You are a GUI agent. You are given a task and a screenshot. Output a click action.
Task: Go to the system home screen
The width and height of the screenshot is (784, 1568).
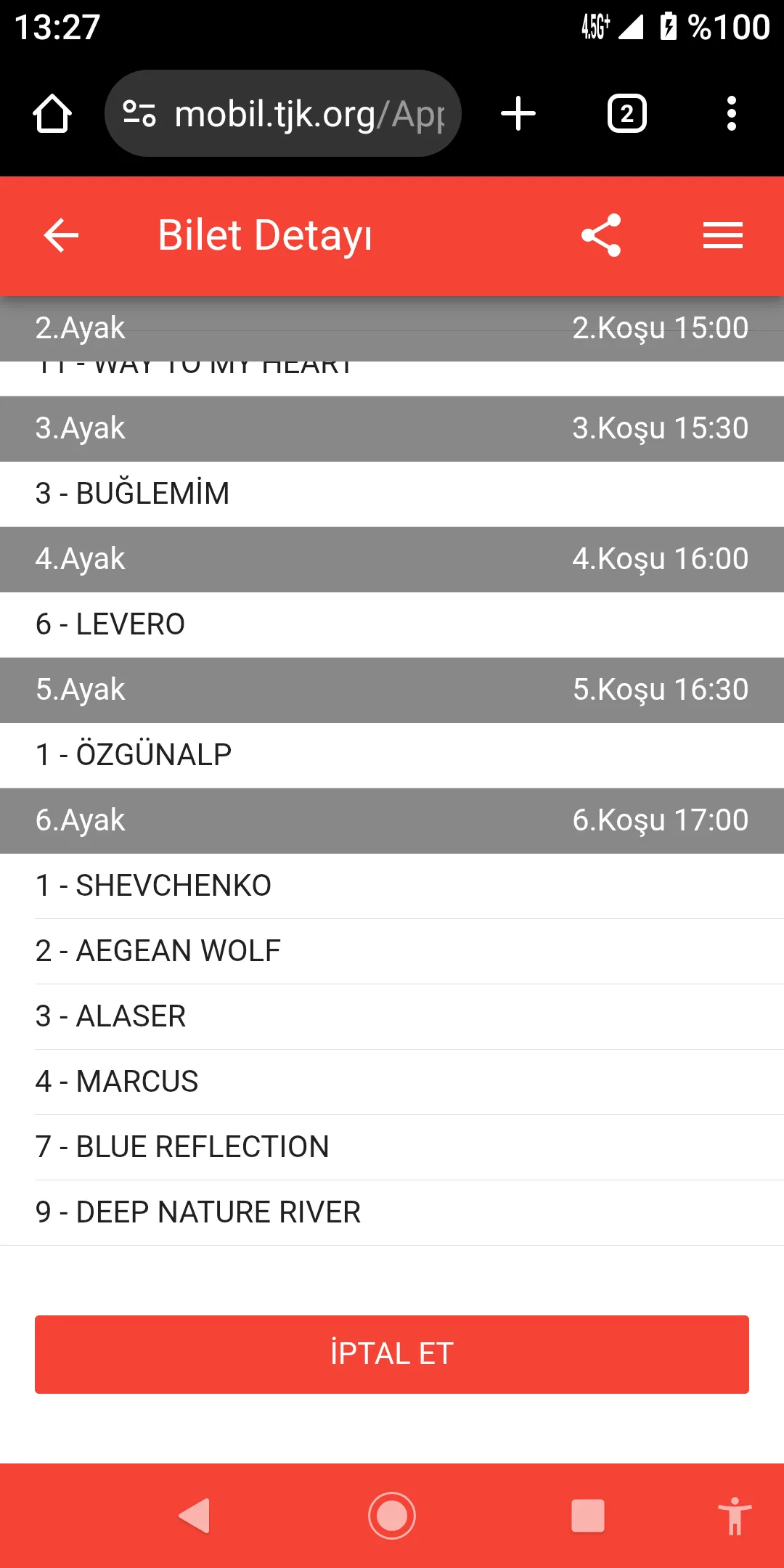pyautogui.click(x=392, y=1516)
